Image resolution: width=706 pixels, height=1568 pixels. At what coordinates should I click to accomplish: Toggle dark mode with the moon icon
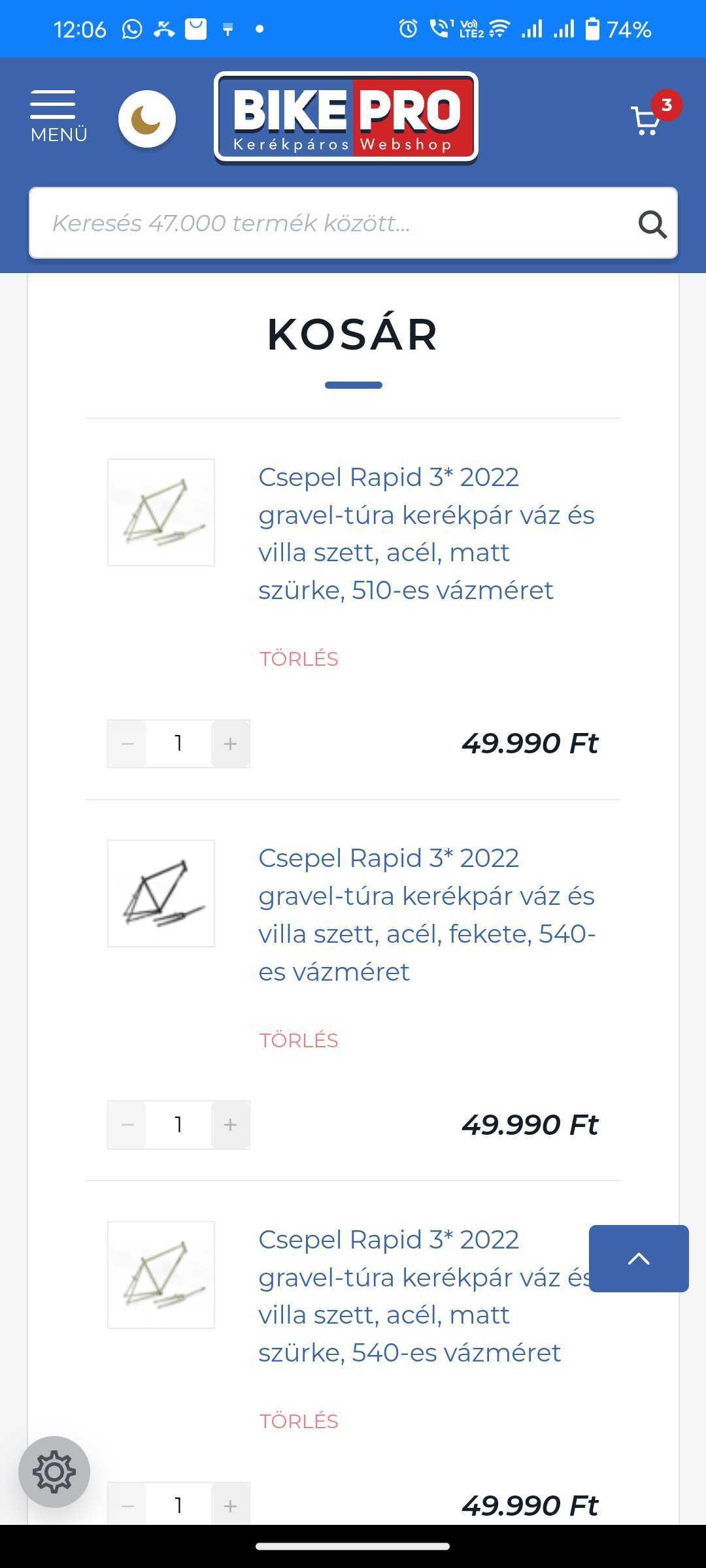pos(147,119)
